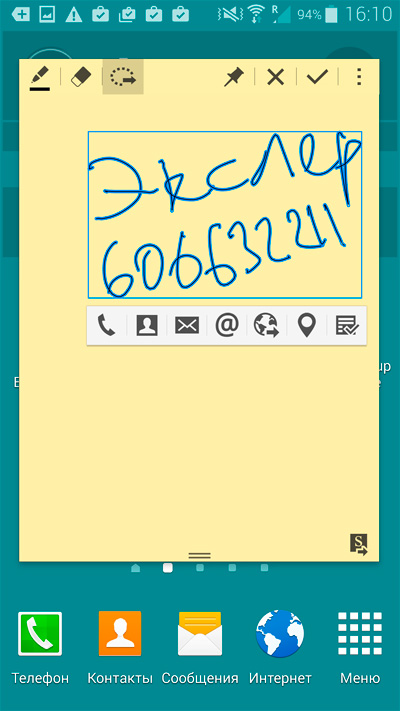Screen dimensions: 400x711
Task: Open the Меню app drawer
Action: [x=360, y=648]
